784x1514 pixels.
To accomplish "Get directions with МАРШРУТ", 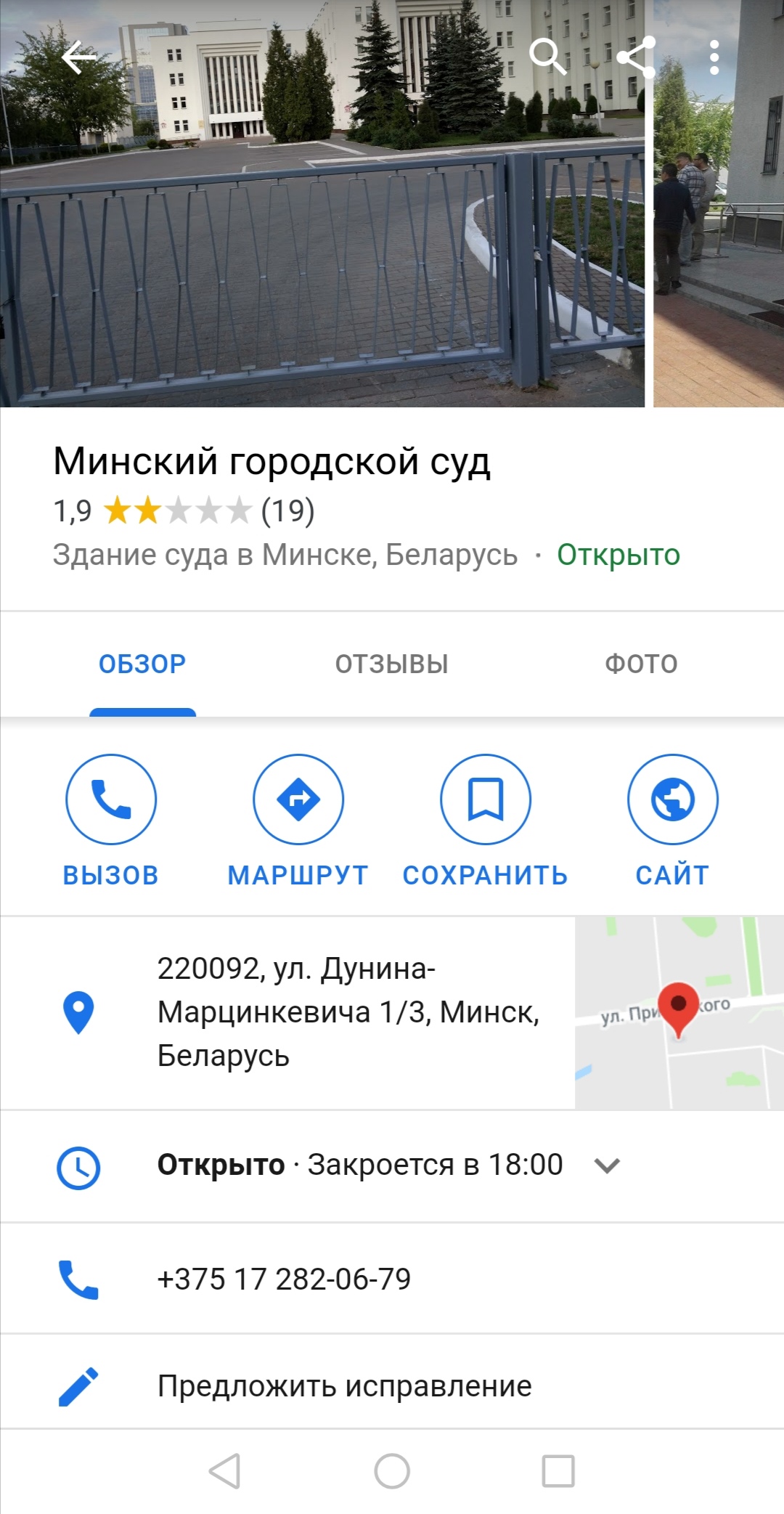I will coord(298,799).
